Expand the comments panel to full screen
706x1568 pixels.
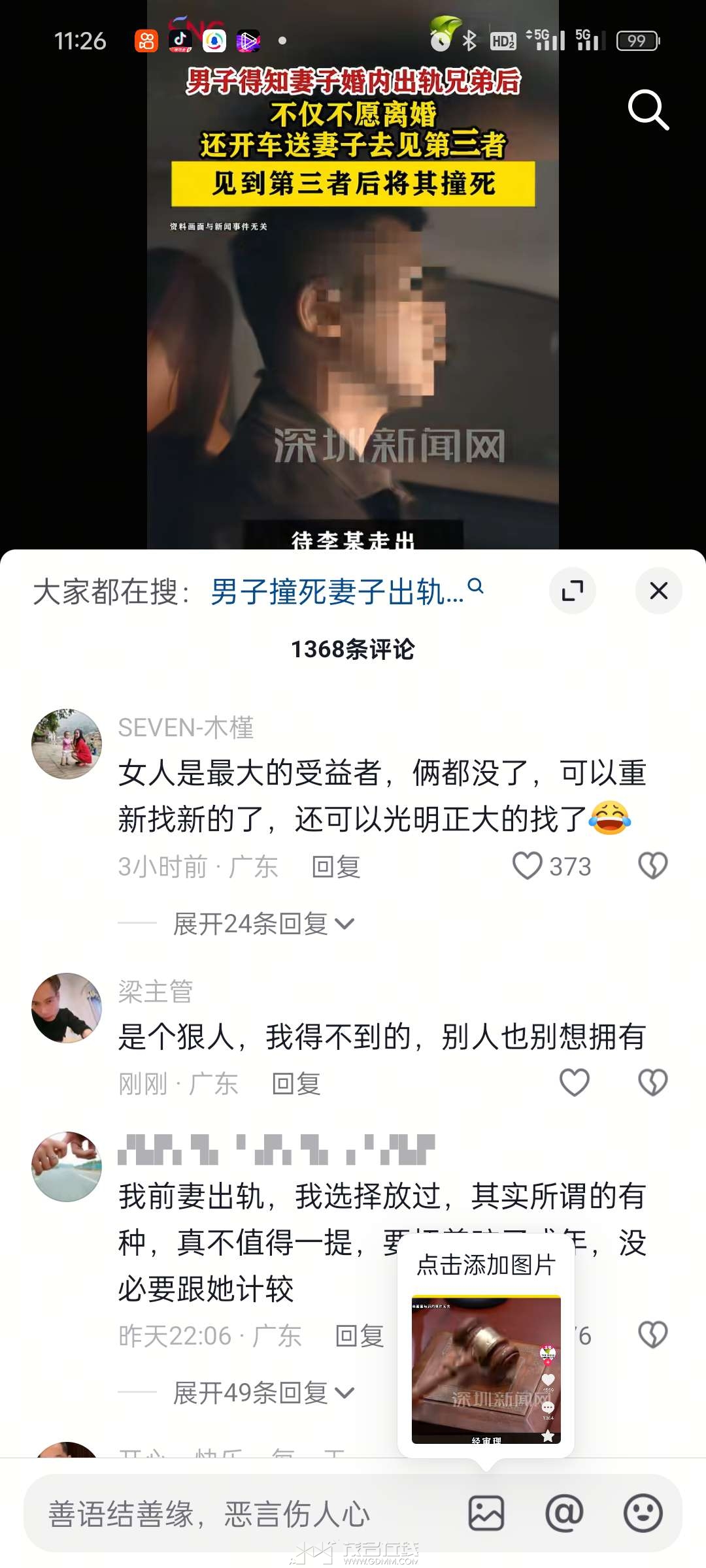572,591
